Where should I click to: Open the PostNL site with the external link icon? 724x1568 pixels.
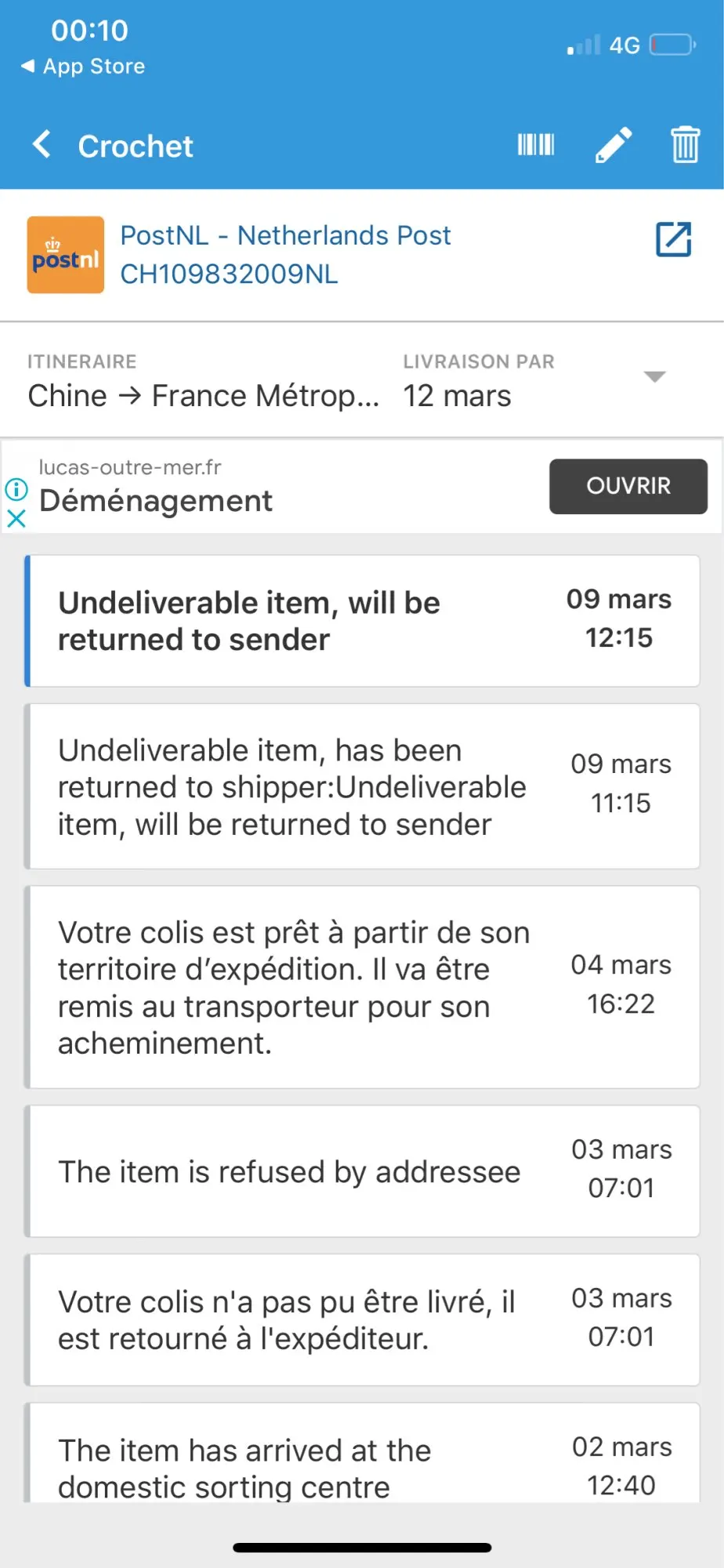click(674, 239)
